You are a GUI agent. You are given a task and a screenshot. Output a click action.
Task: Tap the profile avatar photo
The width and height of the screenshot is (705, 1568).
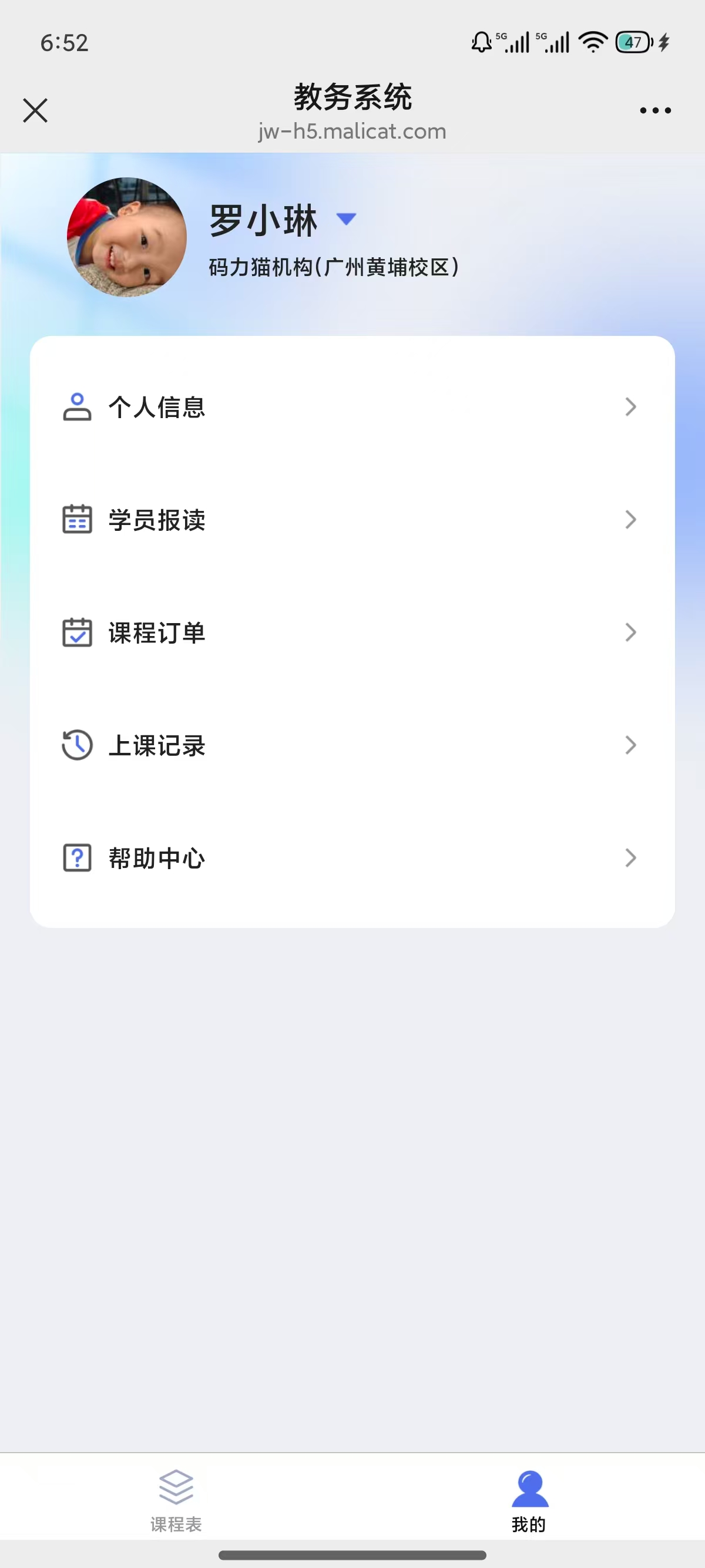click(x=127, y=237)
